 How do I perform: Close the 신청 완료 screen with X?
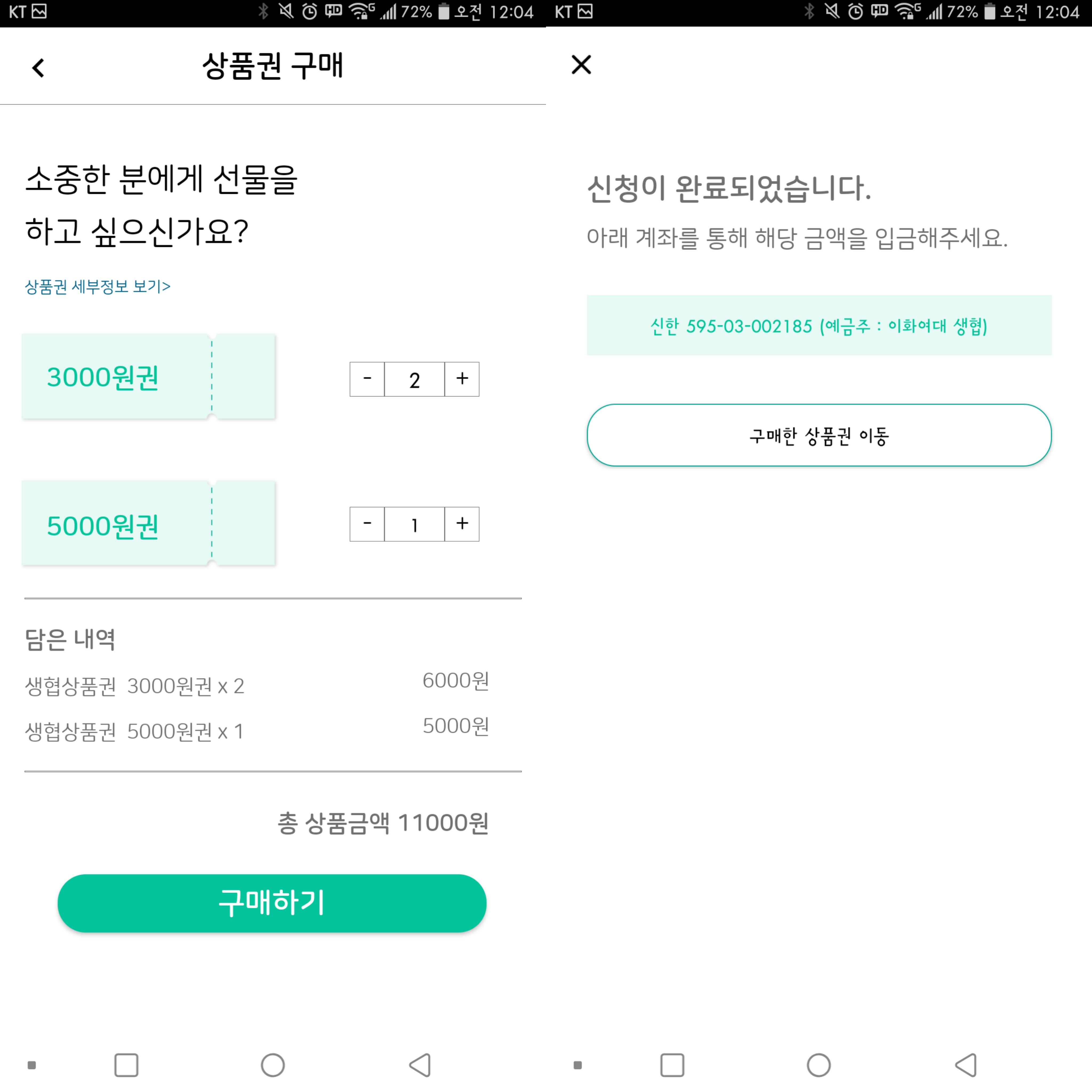pyautogui.click(x=581, y=65)
